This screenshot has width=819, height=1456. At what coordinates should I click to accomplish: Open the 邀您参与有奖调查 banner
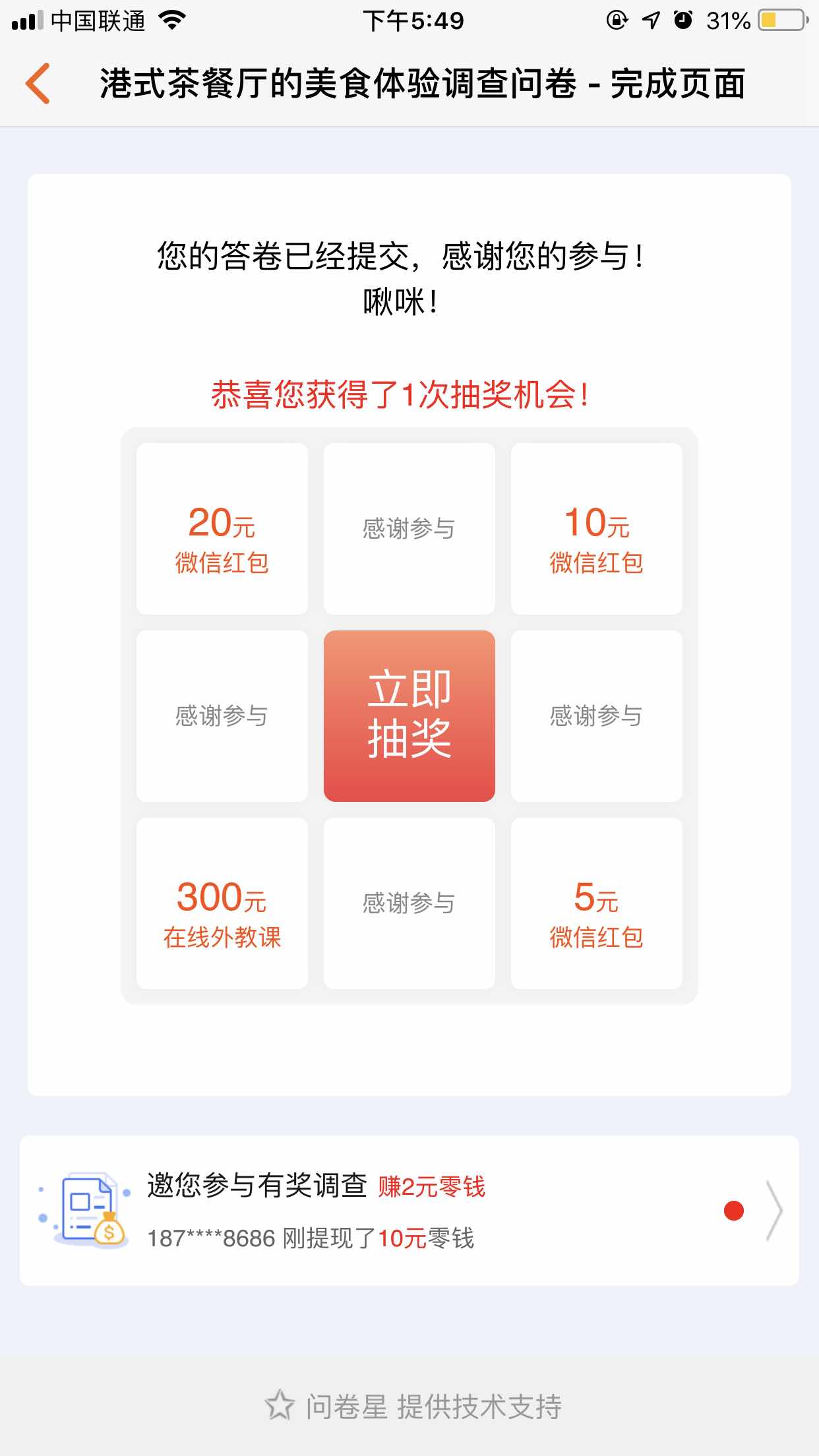click(x=409, y=1211)
